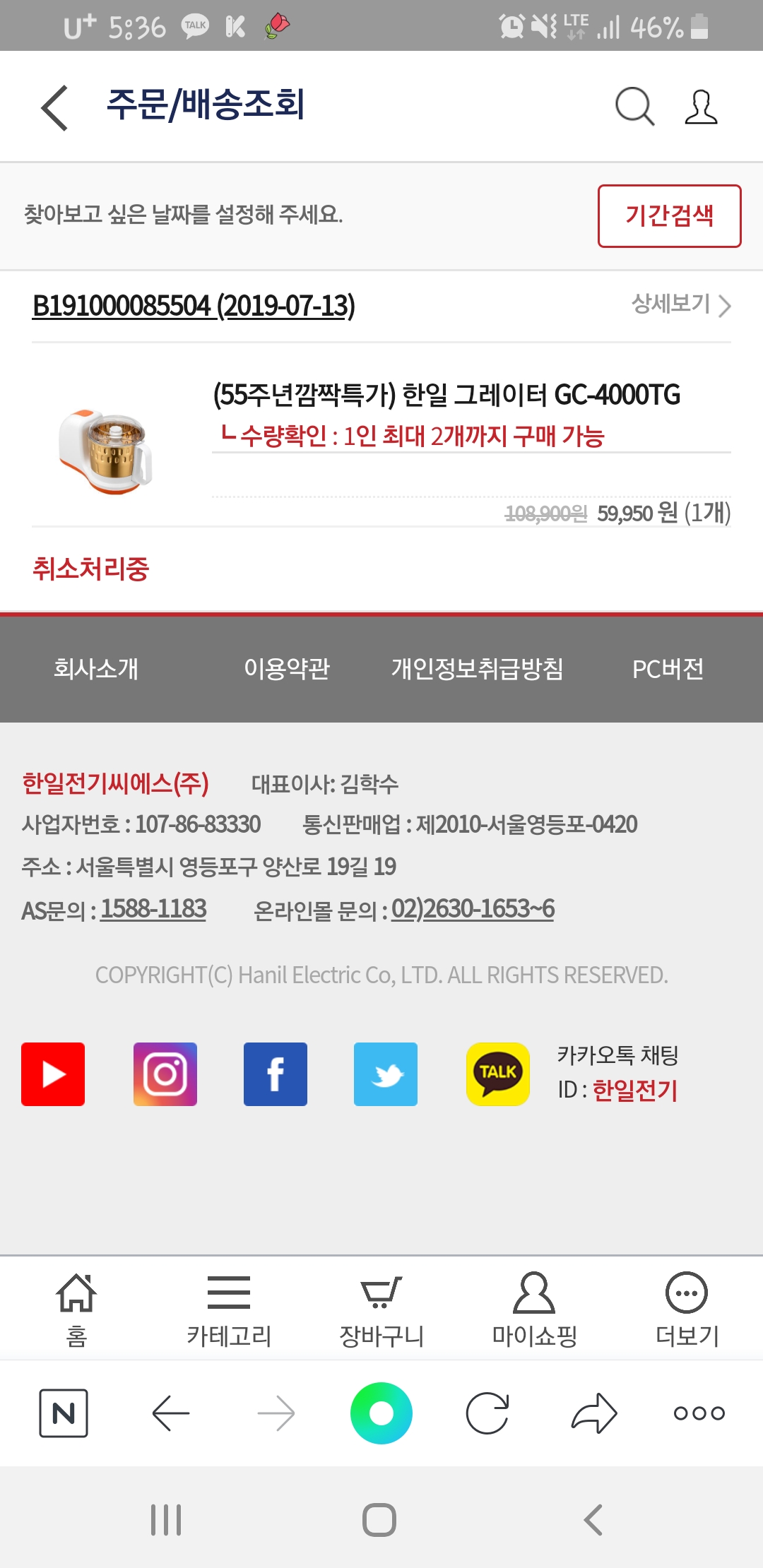
Task: Open the Facebook icon
Action: (x=276, y=1074)
